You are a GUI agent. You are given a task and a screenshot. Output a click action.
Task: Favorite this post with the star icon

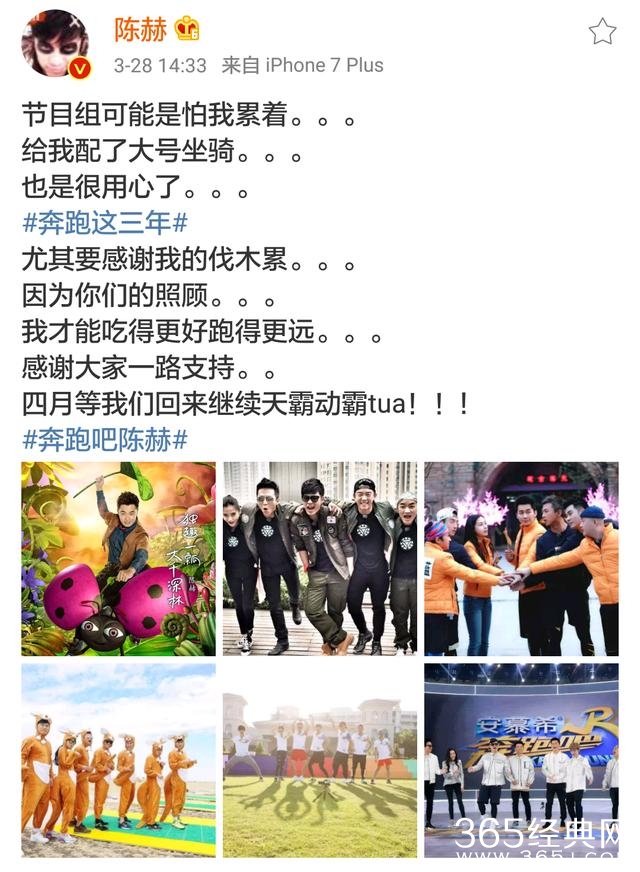point(602,32)
